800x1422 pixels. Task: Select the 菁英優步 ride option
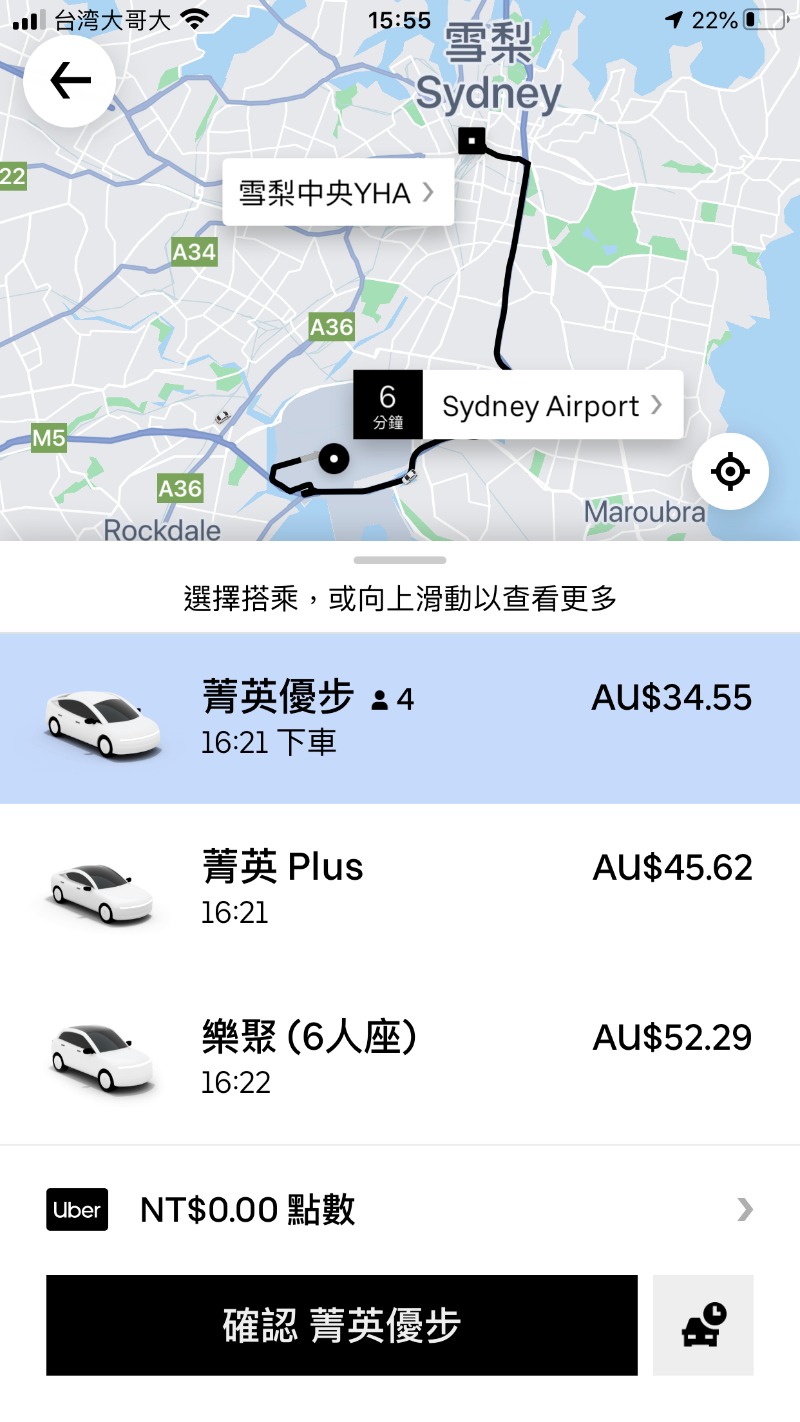click(x=400, y=718)
